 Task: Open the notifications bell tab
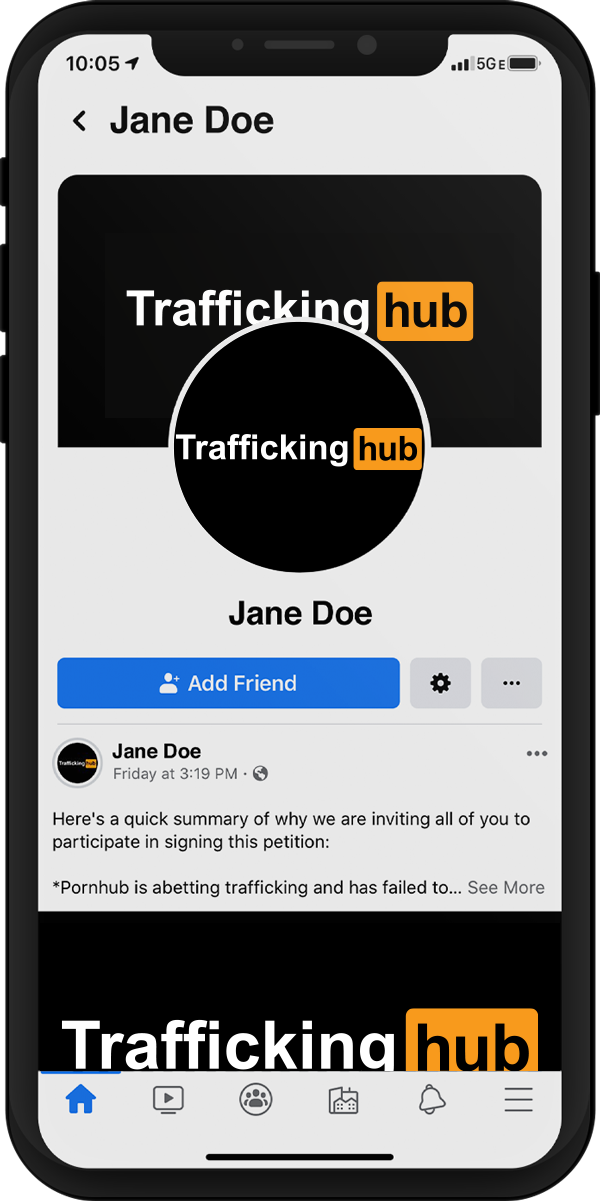(431, 1100)
